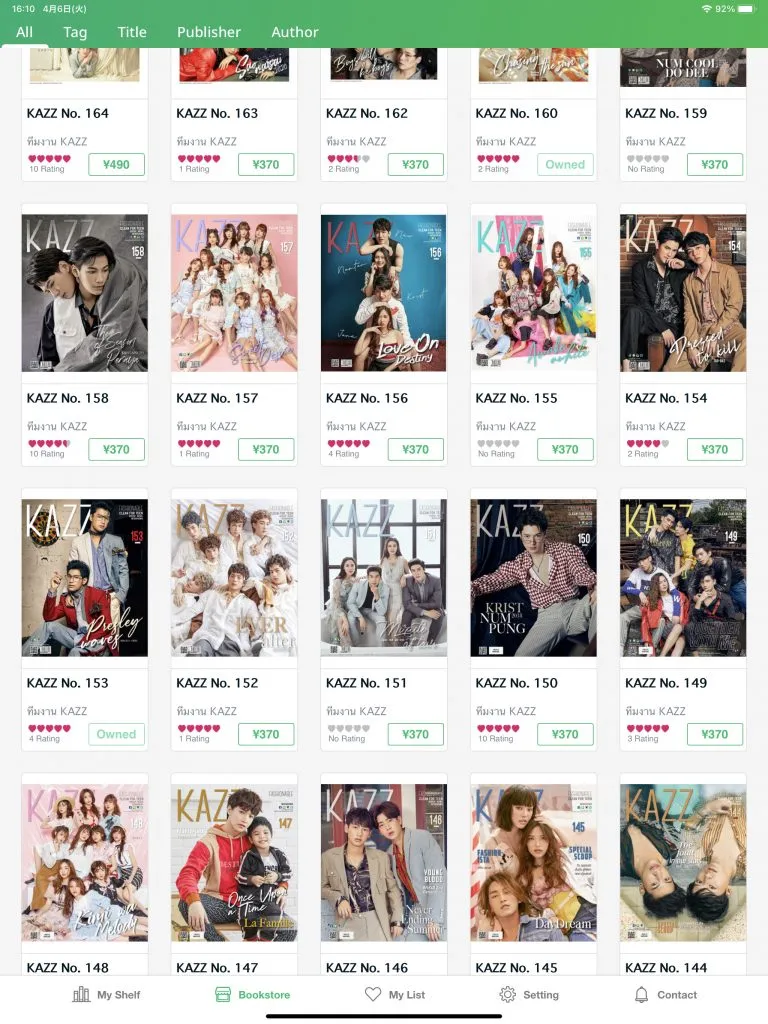Purchase KAZZ No. 150 for ¥370
This screenshot has height=1024, width=768.
click(565, 735)
